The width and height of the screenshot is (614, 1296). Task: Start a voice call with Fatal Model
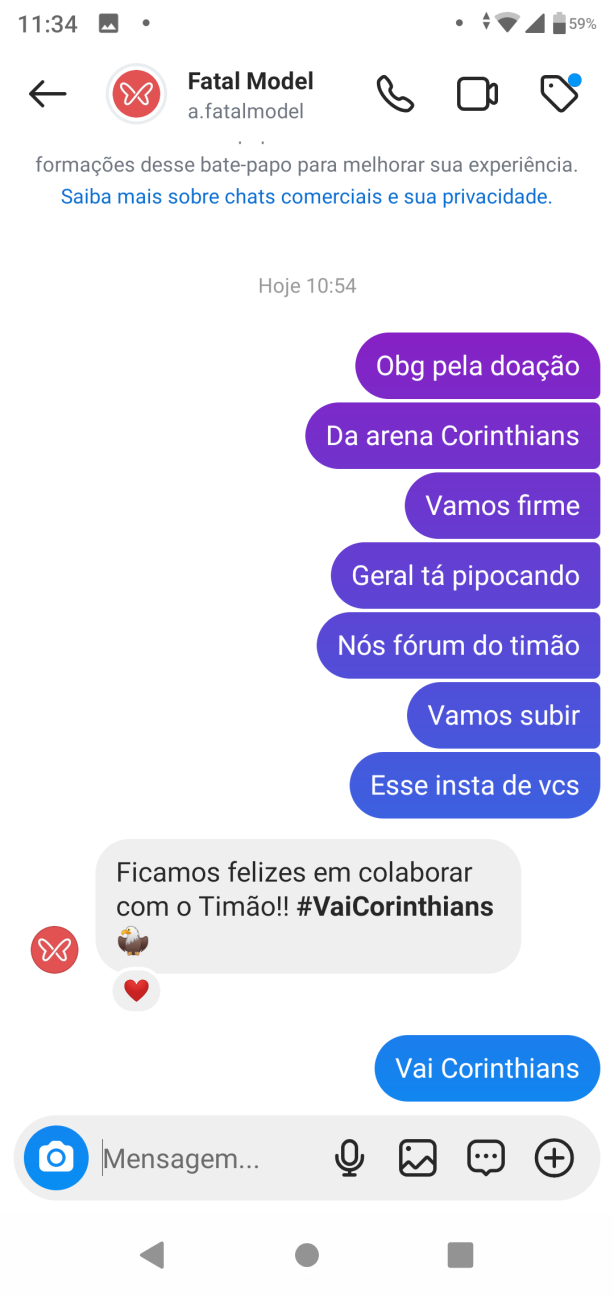(x=395, y=94)
